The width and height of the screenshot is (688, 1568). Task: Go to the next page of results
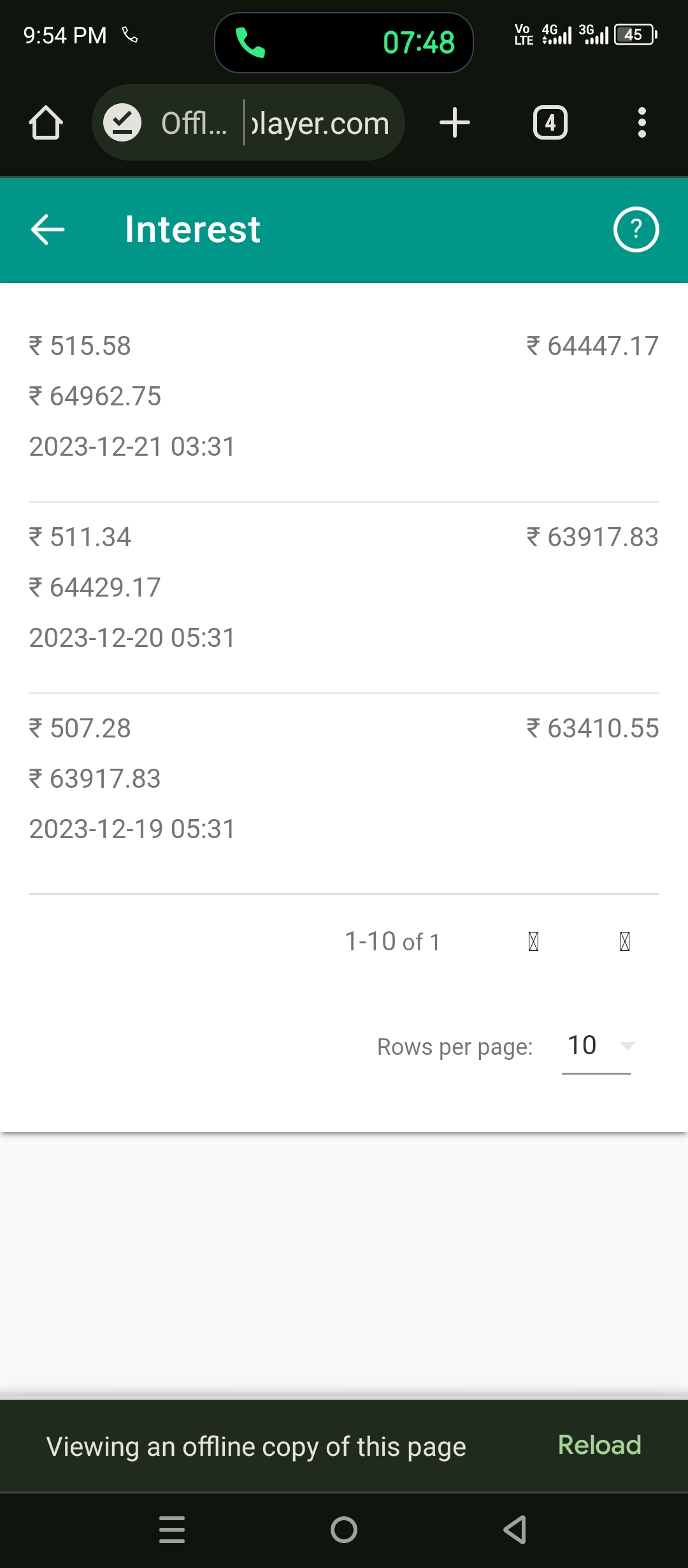tap(625, 941)
